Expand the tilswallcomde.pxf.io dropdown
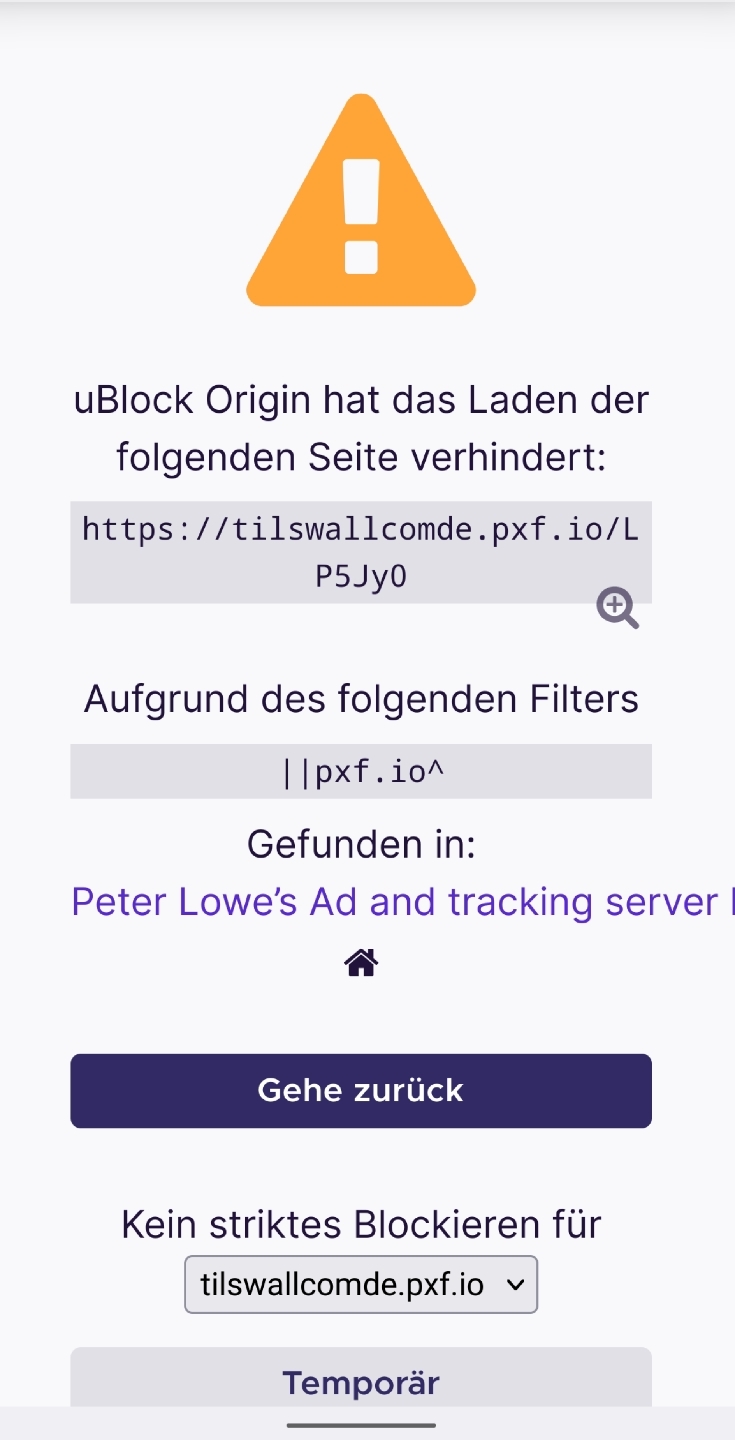The width and height of the screenshot is (735, 1440). click(361, 1285)
